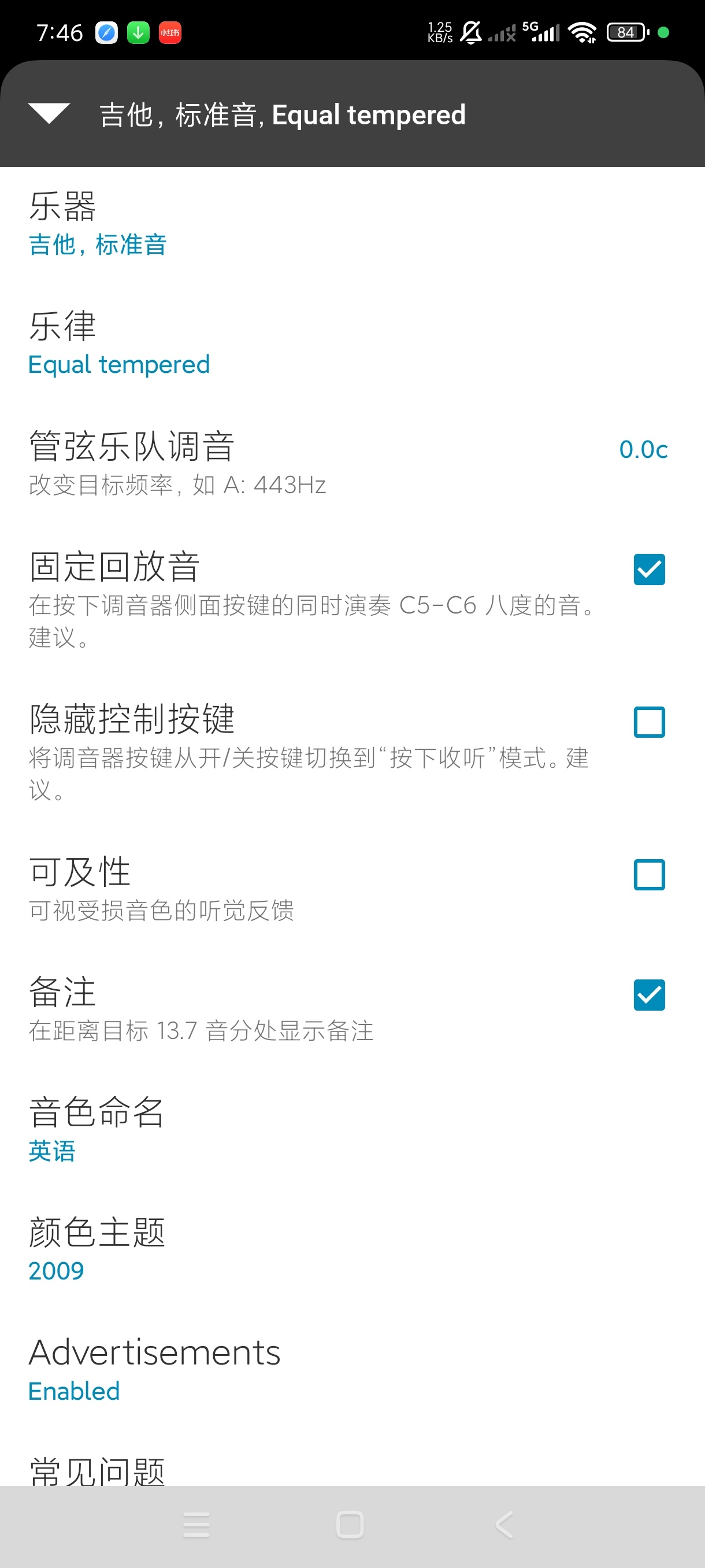The image size is (705, 1568).
Task: Enable the 可及性 accessibility checkbox
Action: point(649,875)
